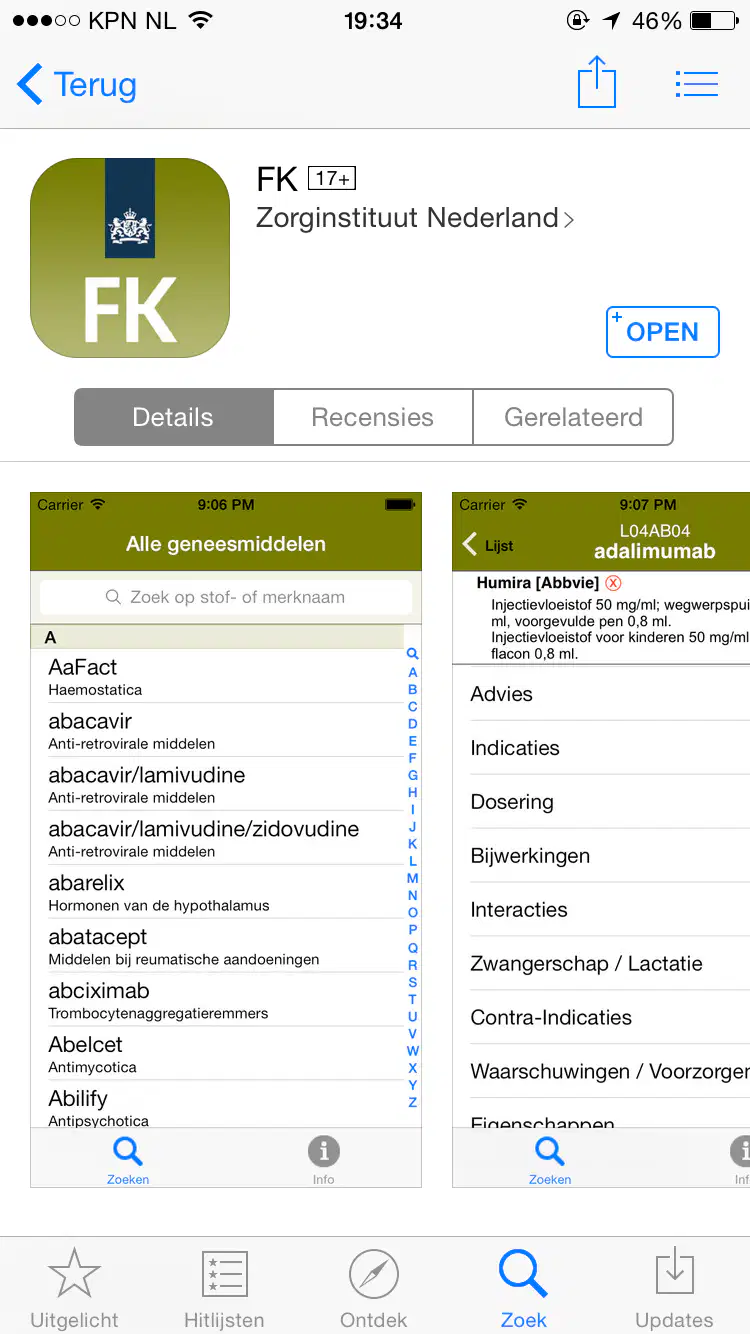Switch to the Gerelateerd segment
This screenshot has width=750, height=1334.
coord(573,417)
